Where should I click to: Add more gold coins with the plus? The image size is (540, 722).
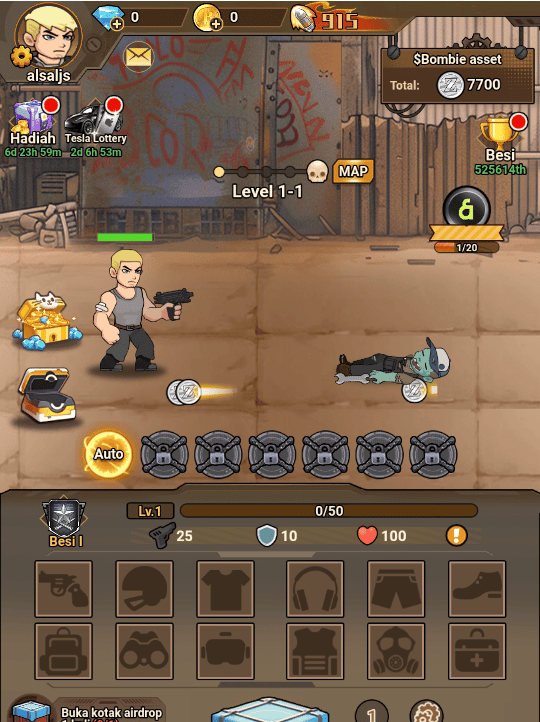(x=216, y=24)
